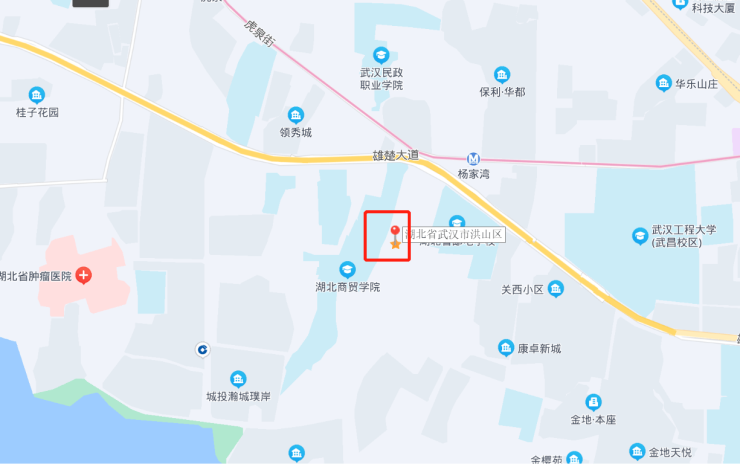This screenshot has height=464, width=740.
Task: Tap the 杨家湾 metro station icon
Action: 474,158
